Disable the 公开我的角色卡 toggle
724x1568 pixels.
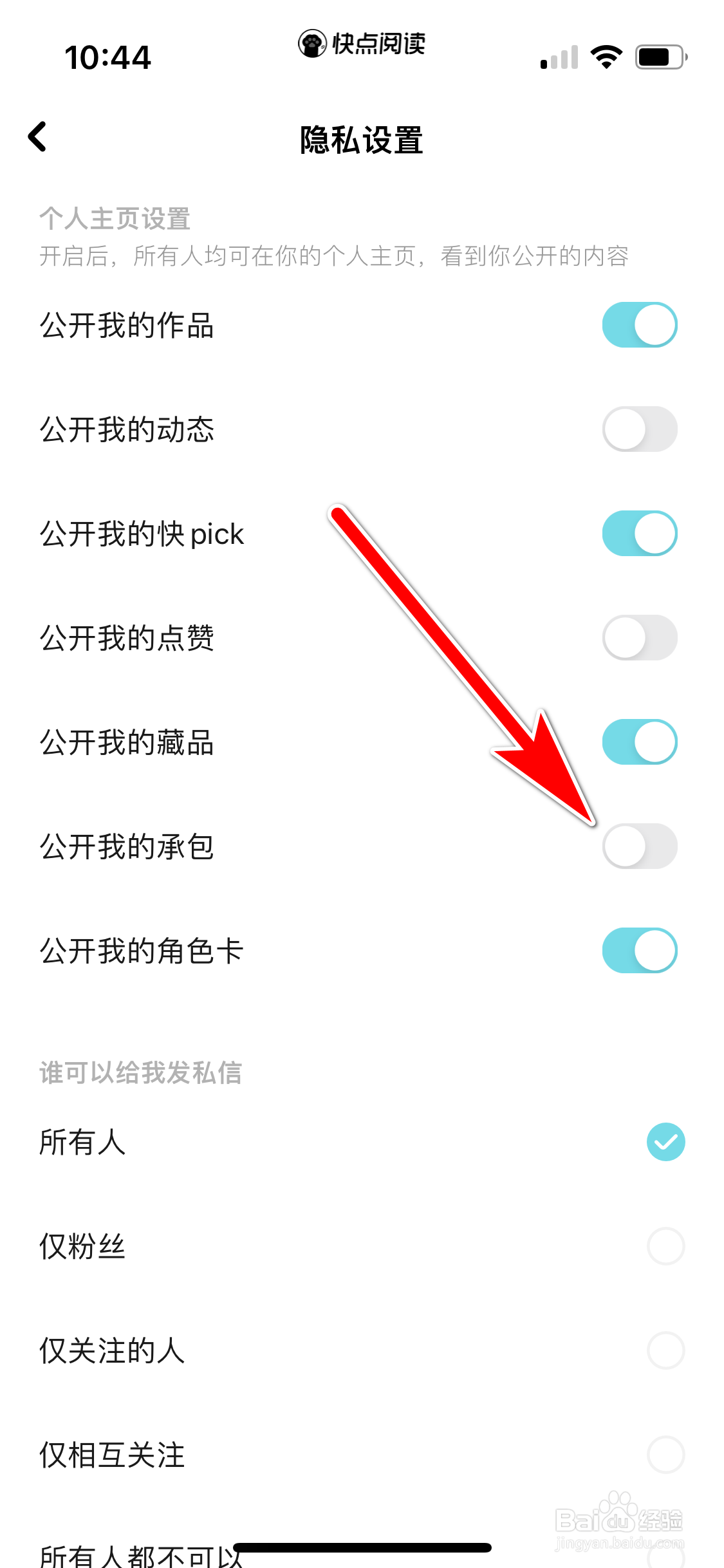tap(639, 950)
